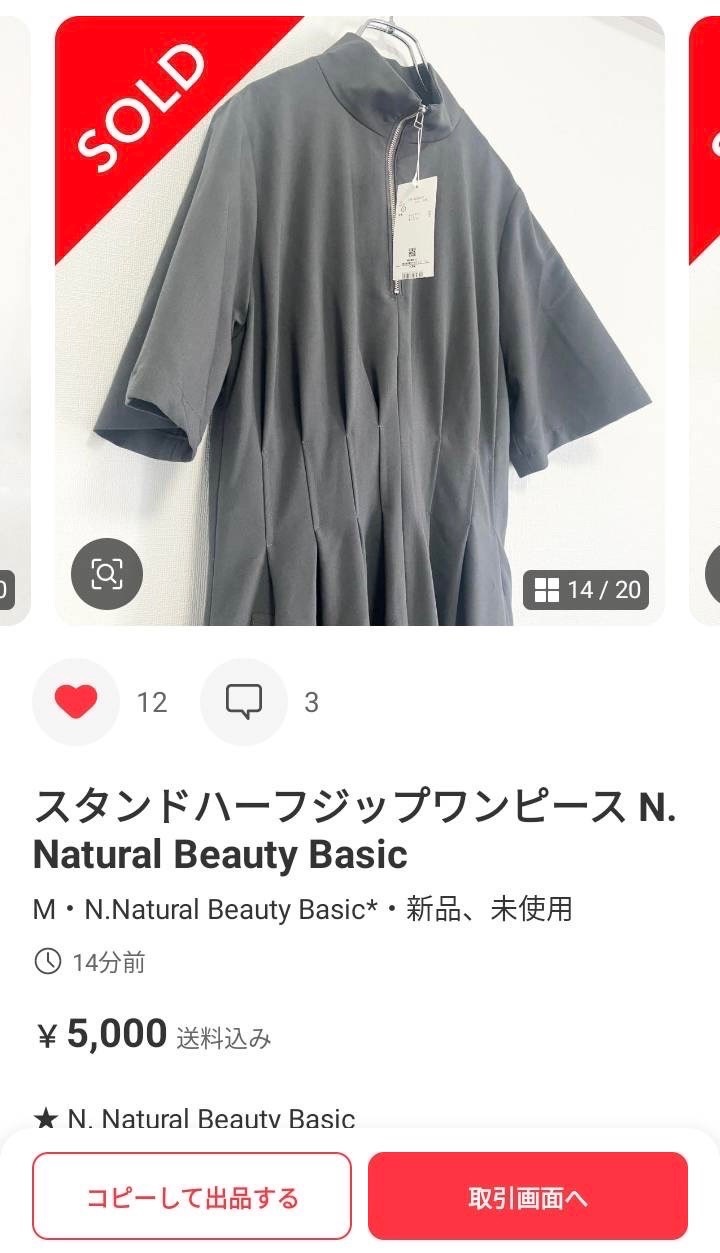Tap the image search icon on photo
Screen dimensions: 720x1253
[107, 574]
